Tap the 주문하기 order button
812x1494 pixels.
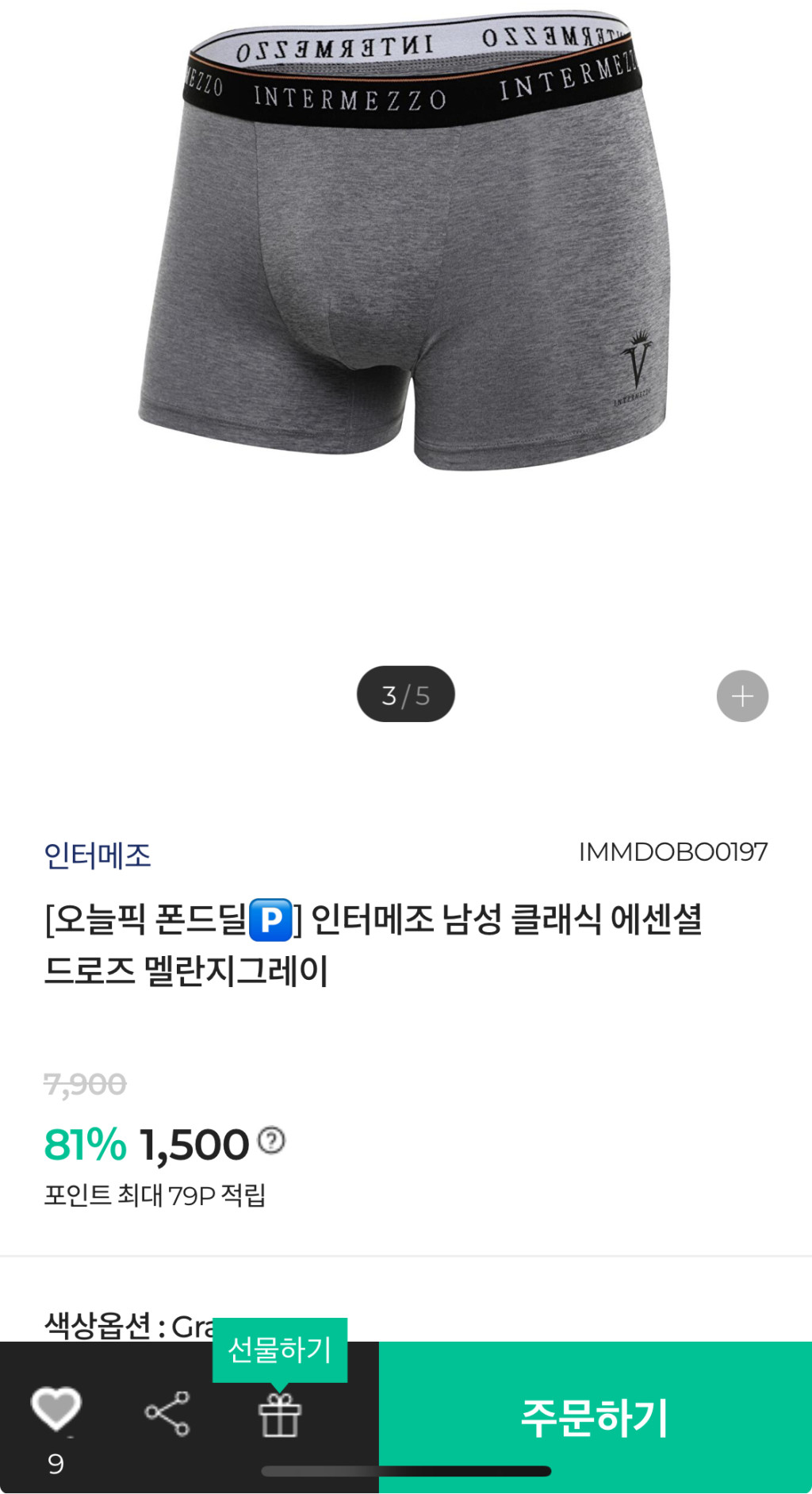[595, 1417]
